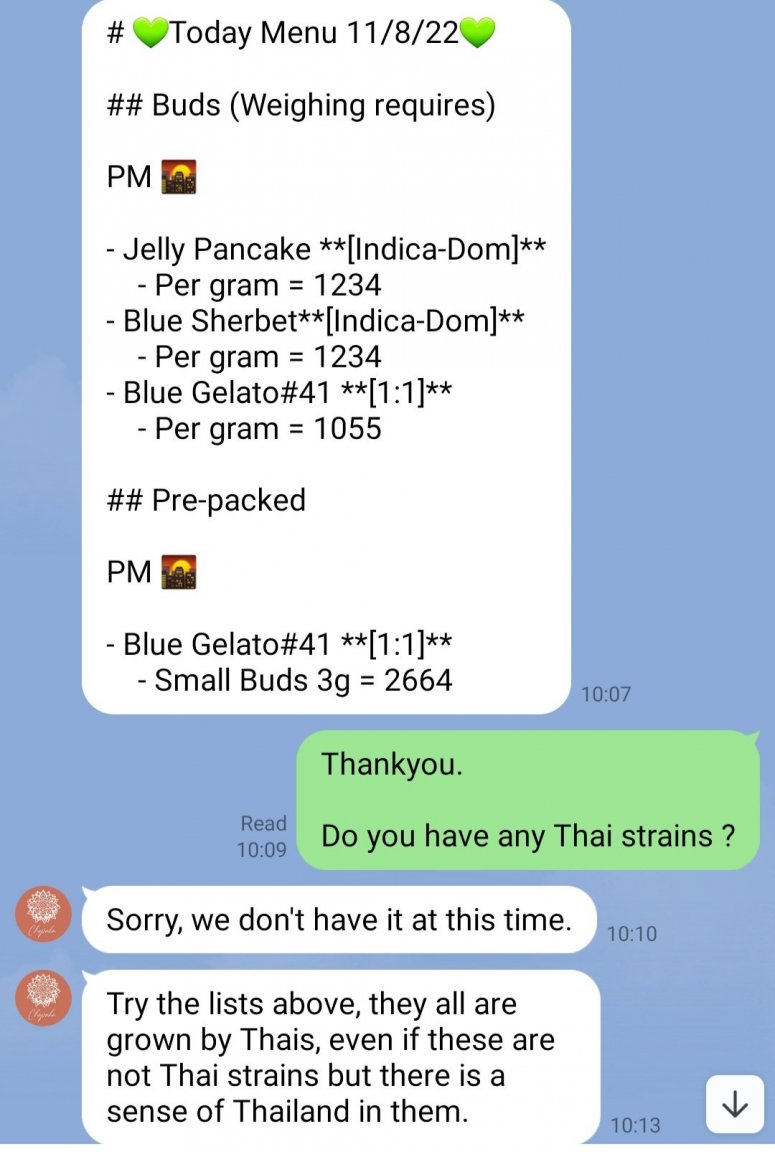Jump to the latest message with the down arrow
775x1152 pixels.
735,1104
